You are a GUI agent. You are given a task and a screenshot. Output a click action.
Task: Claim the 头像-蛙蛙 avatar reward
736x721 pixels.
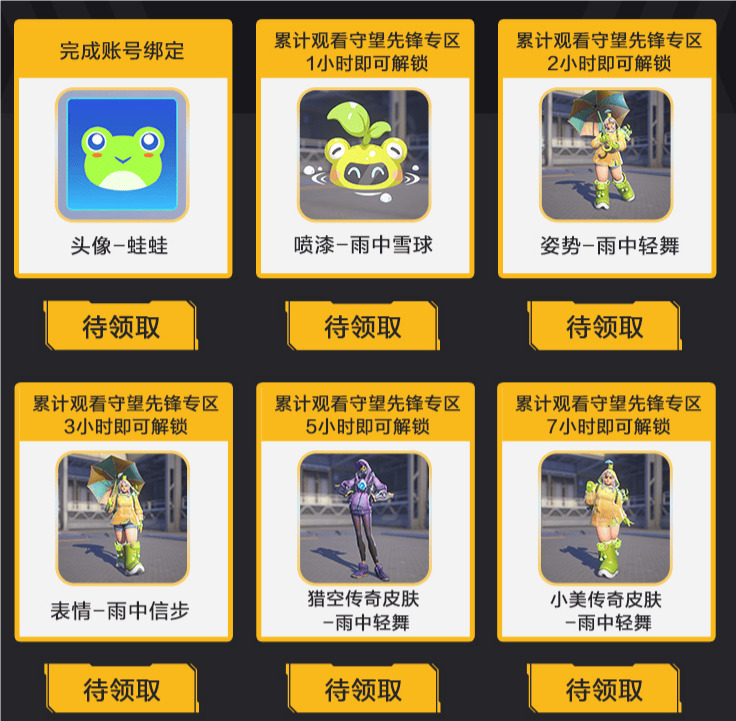(x=121, y=326)
